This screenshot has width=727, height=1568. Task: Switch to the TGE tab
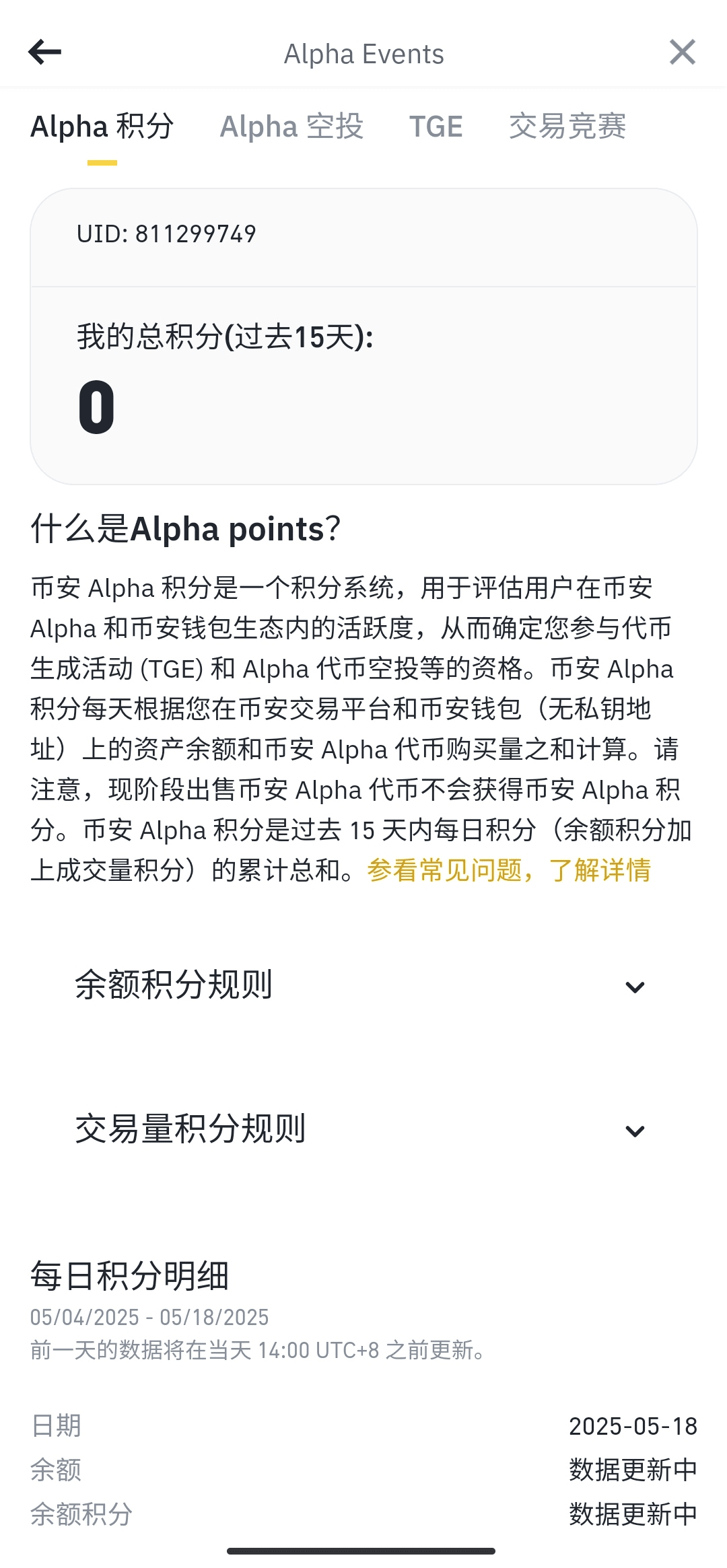(x=436, y=127)
